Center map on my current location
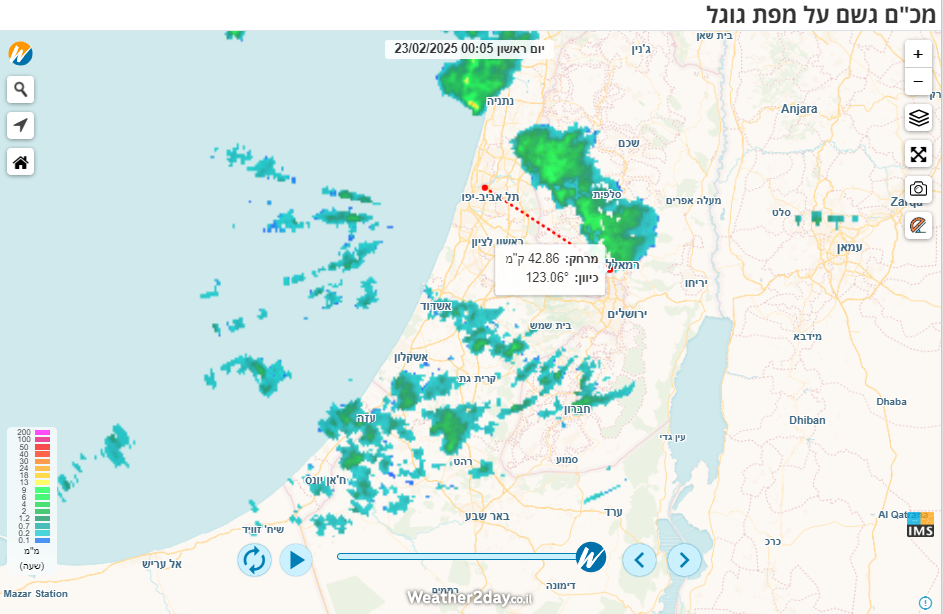 click(x=21, y=125)
